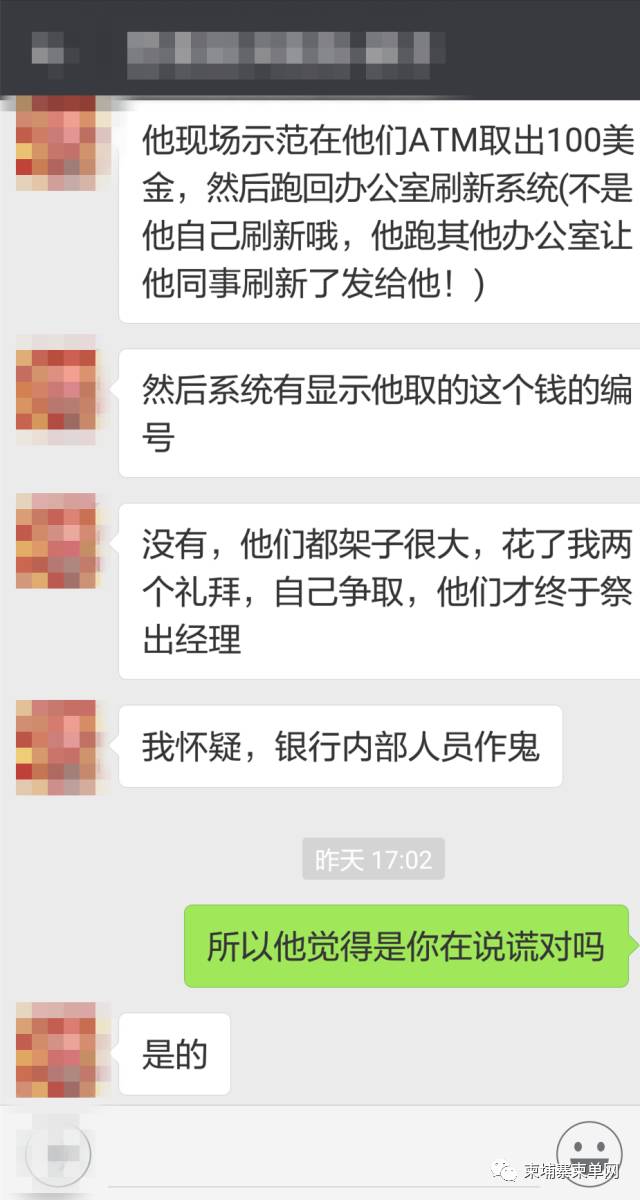Open avatar beside '然后系统有显示' message
640x1200 pixels.
(56, 388)
